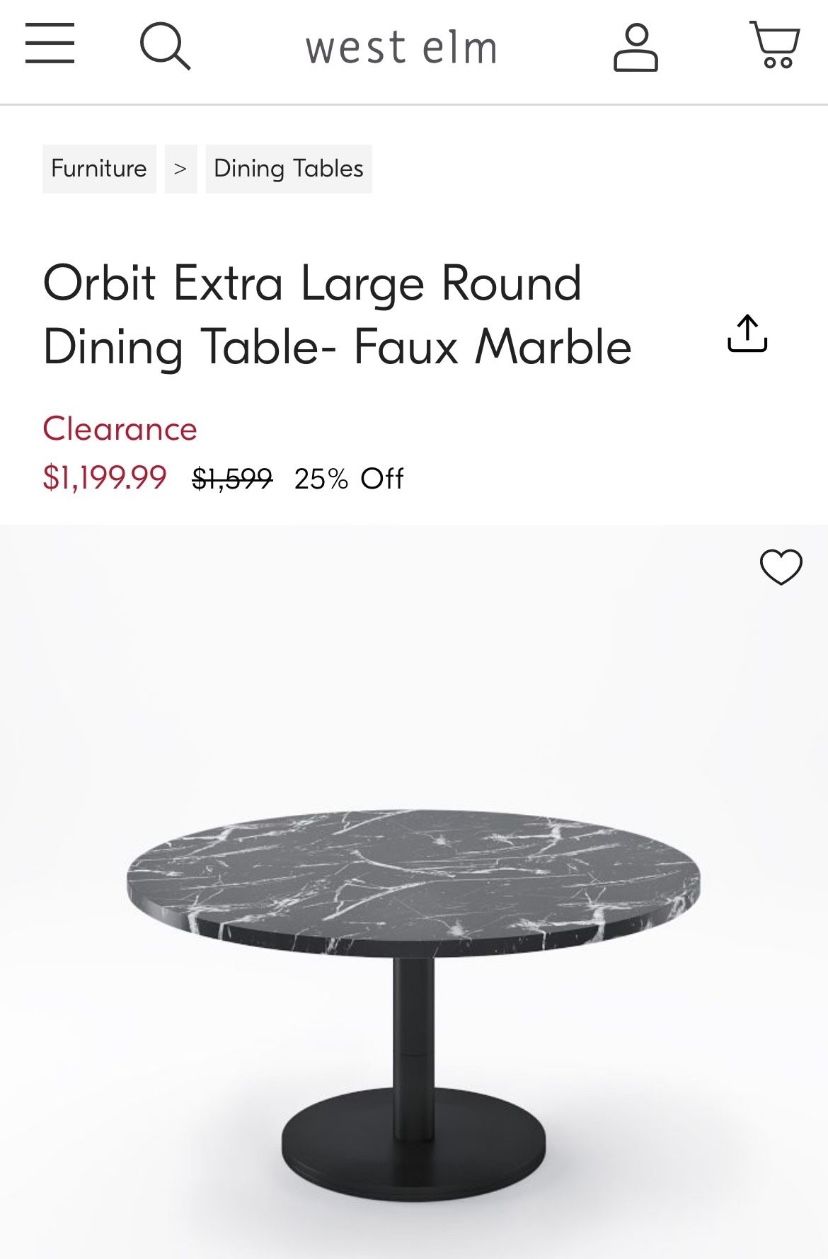The image size is (828, 1259).
Task: Navigate to the Furniture breadcrumb
Action: pos(98,168)
